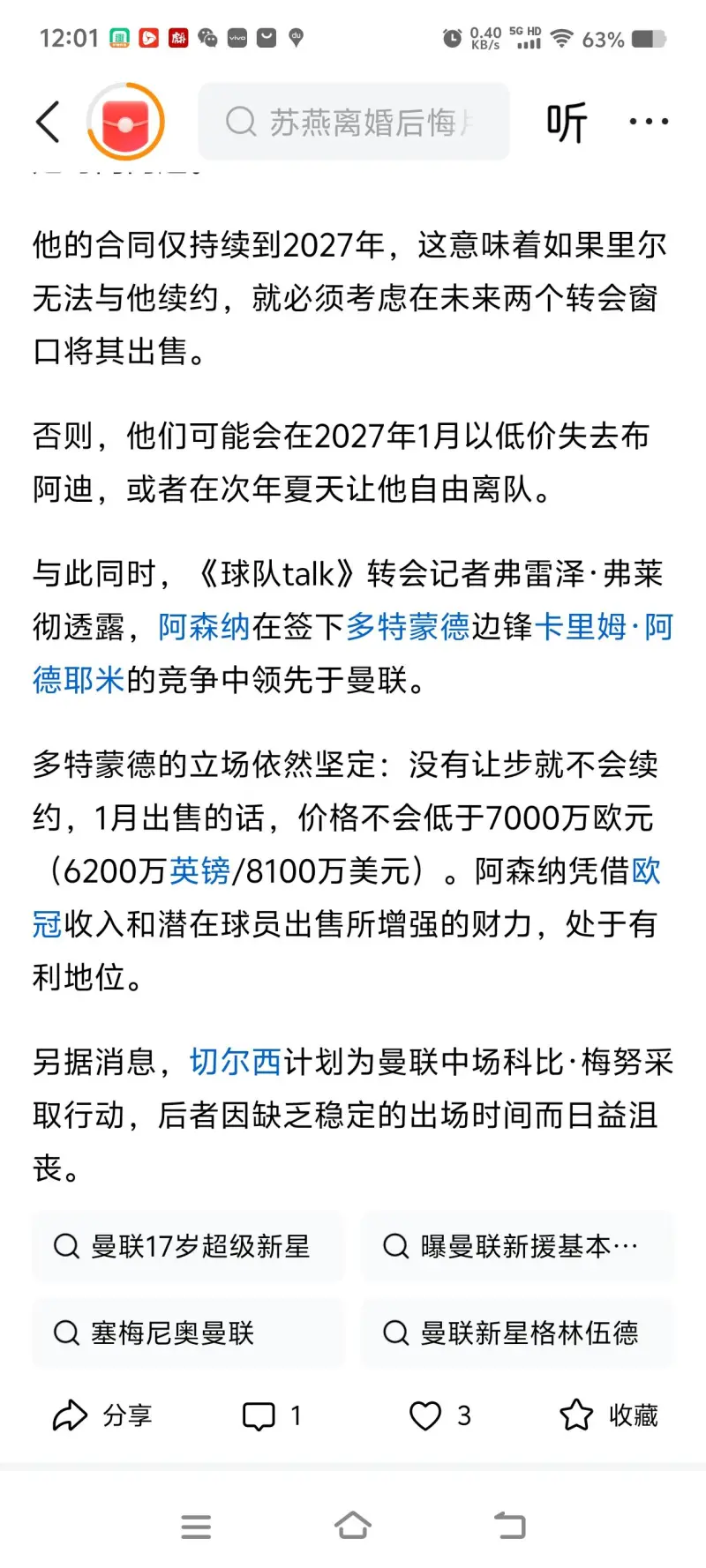706x1568 pixels.
Task: Share this article via 分享
Action: point(102,1415)
